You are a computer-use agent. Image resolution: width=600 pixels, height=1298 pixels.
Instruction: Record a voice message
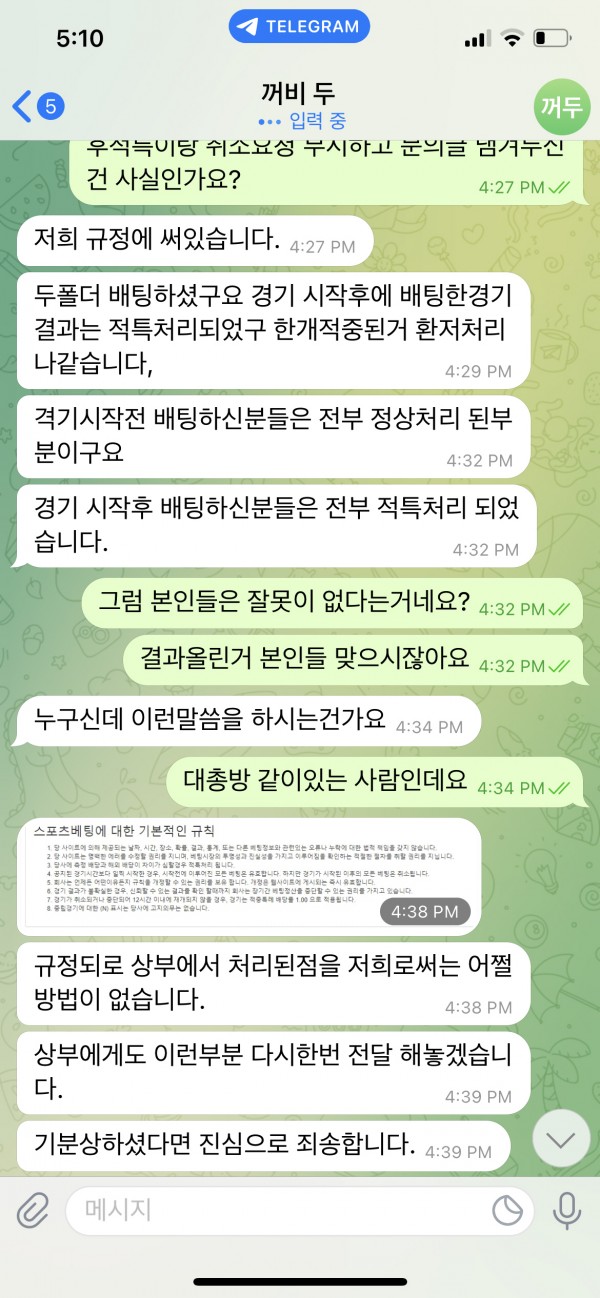point(566,1211)
